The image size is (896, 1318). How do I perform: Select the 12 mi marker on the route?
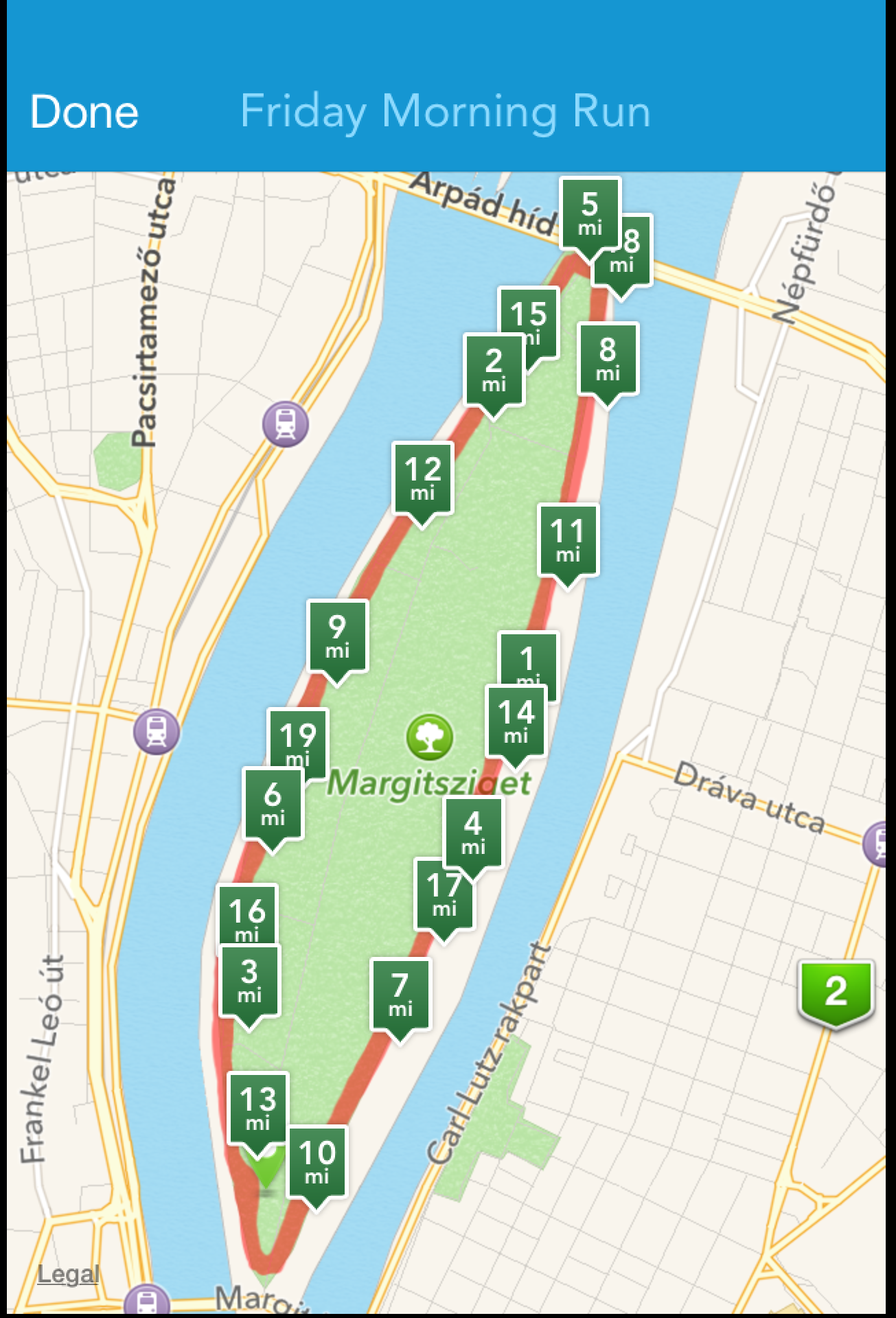(422, 478)
